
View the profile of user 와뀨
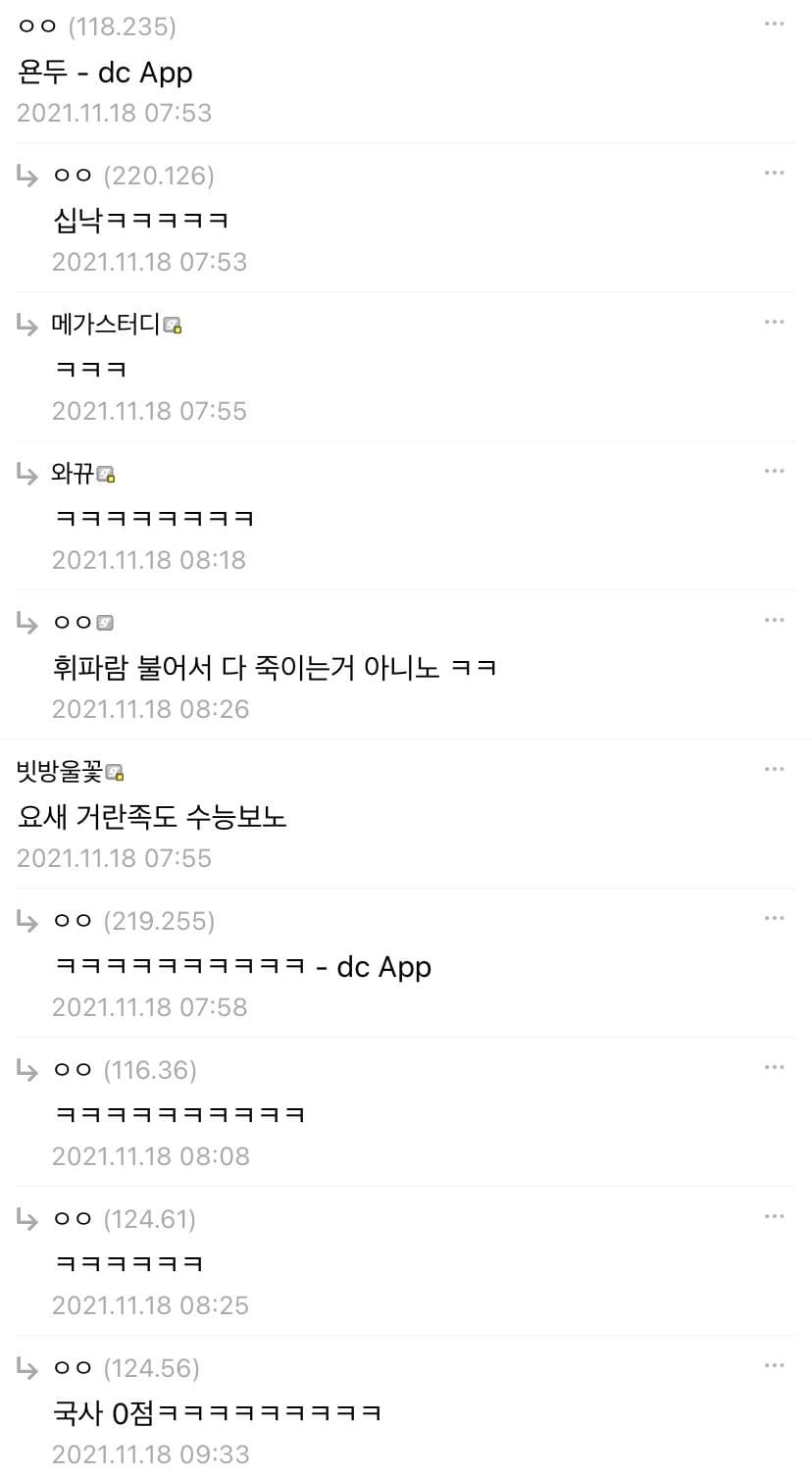click(x=73, y=474)
